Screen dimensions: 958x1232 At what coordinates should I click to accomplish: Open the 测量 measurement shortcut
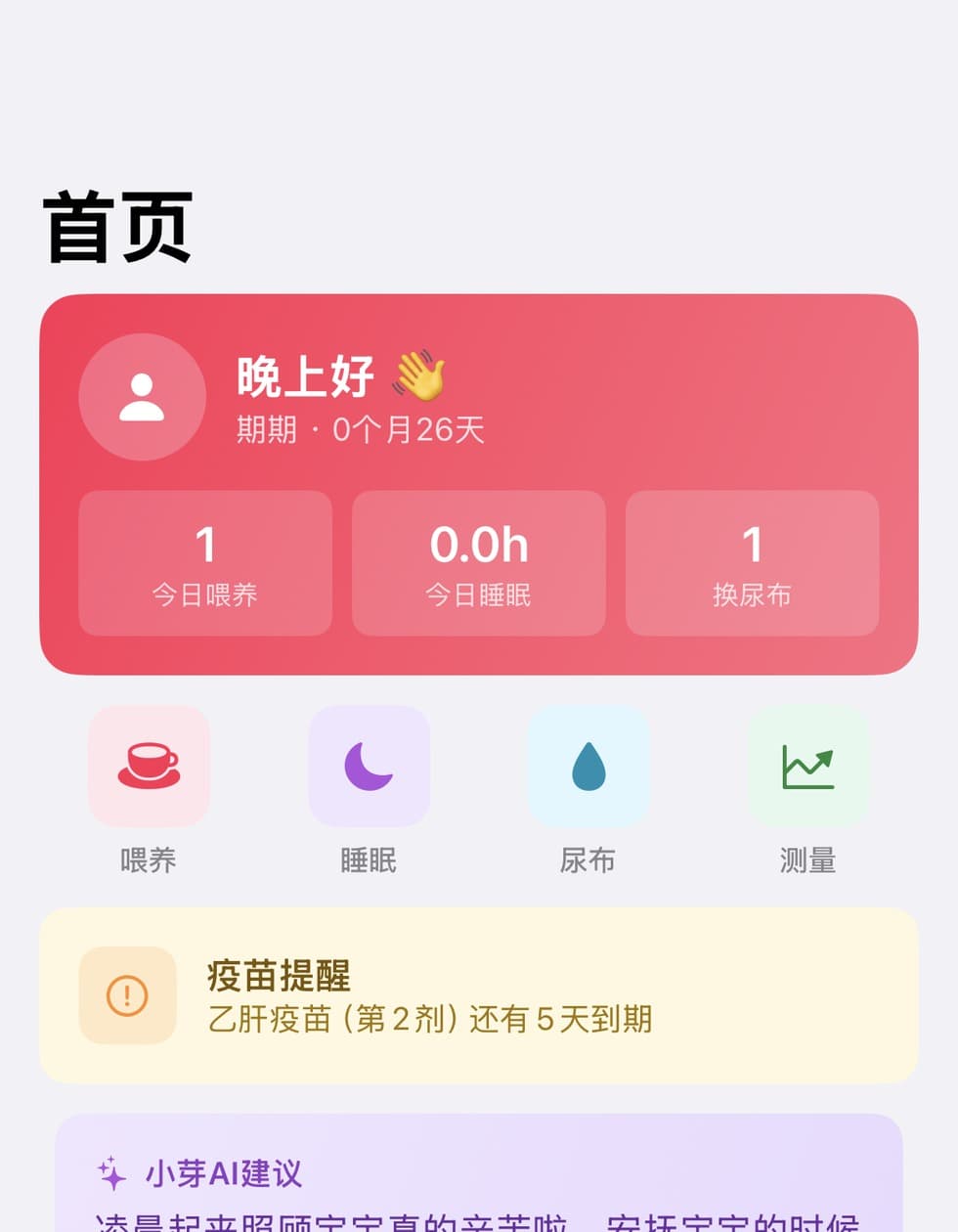pyautogui.click(x=807, y=766)
